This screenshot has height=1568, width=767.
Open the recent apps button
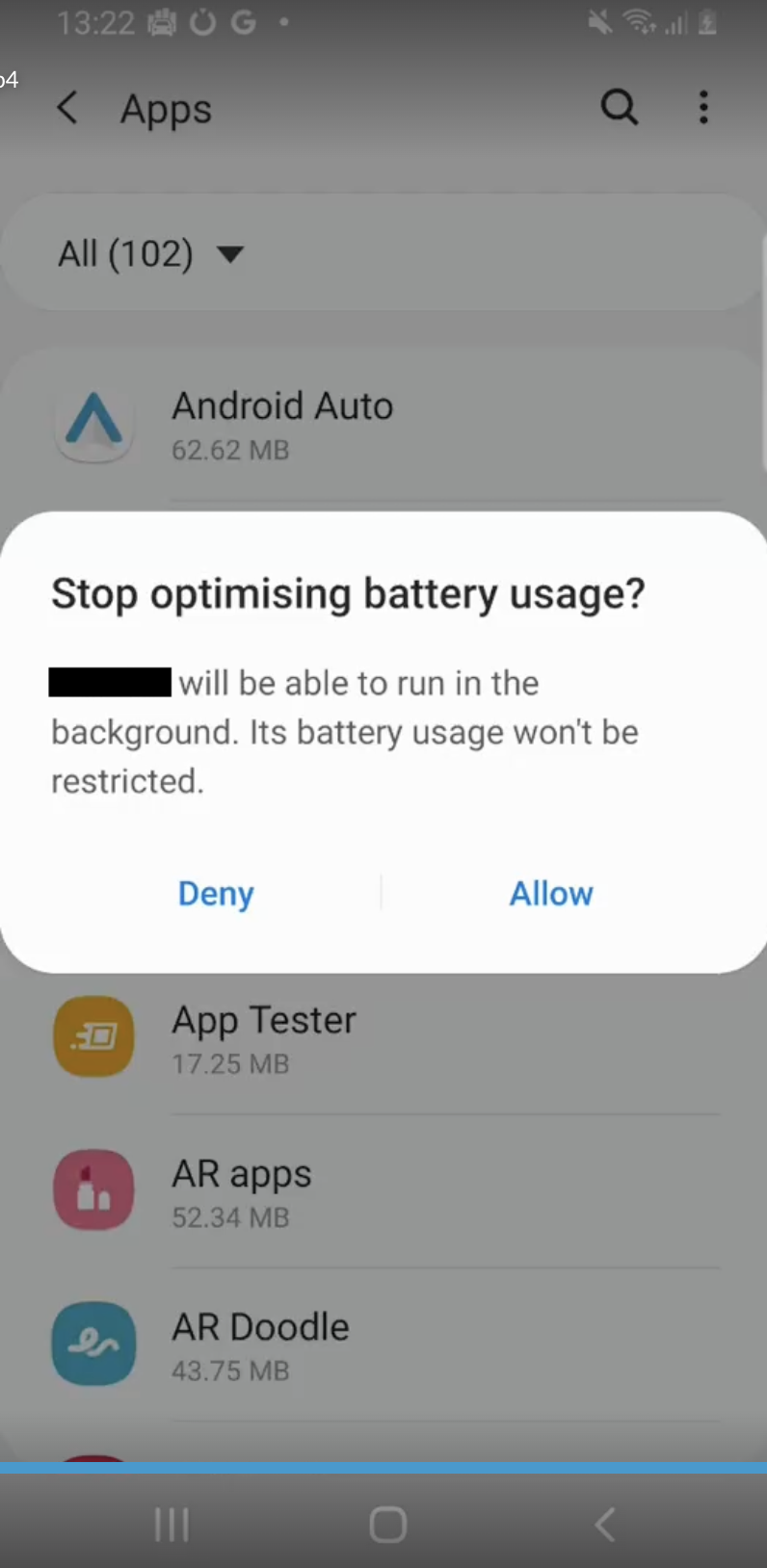172,1525
